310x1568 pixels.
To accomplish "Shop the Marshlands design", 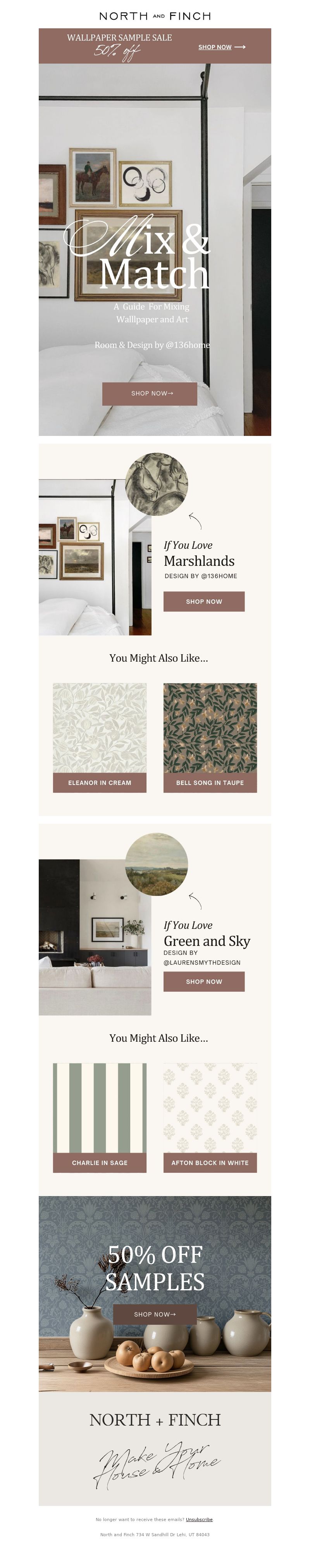I will [x=203, y=602].
